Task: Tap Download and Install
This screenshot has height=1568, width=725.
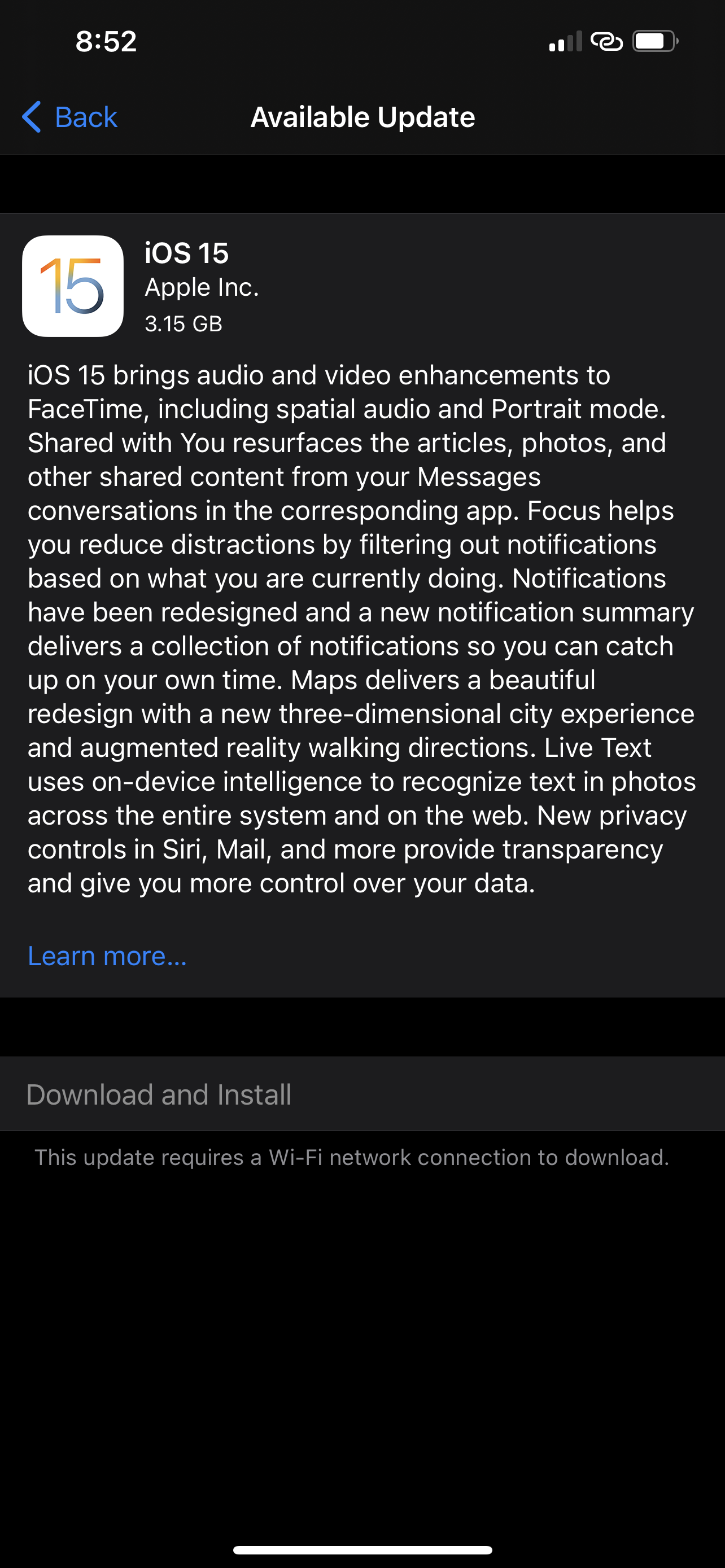Action: [159, 1094]
